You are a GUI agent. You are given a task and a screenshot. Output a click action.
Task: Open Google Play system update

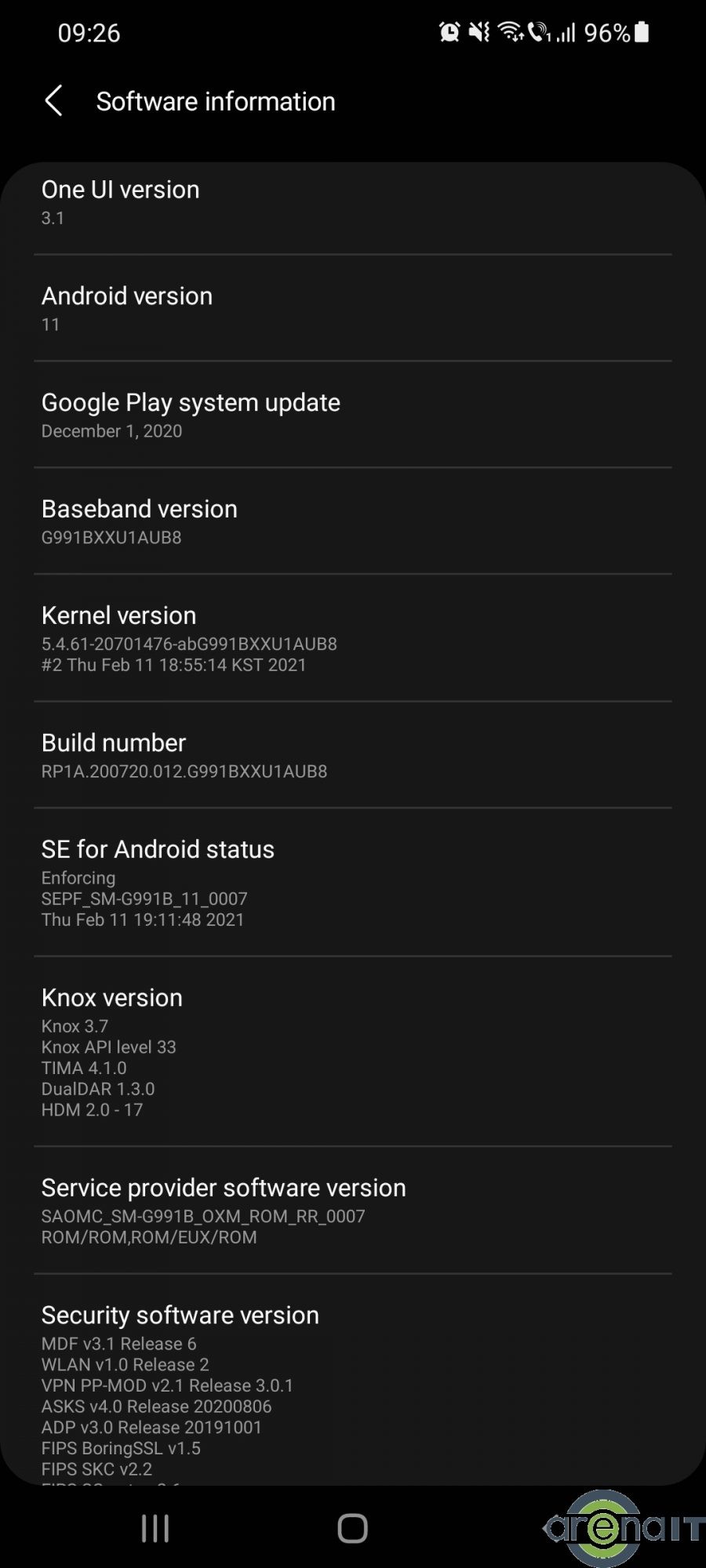[353, 415]
